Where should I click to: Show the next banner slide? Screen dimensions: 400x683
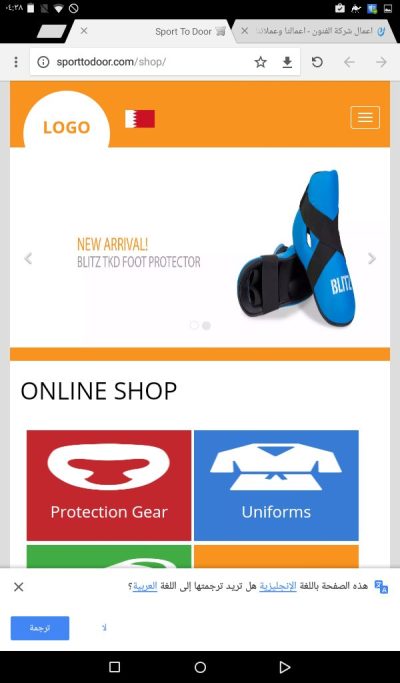pos(372,258)
